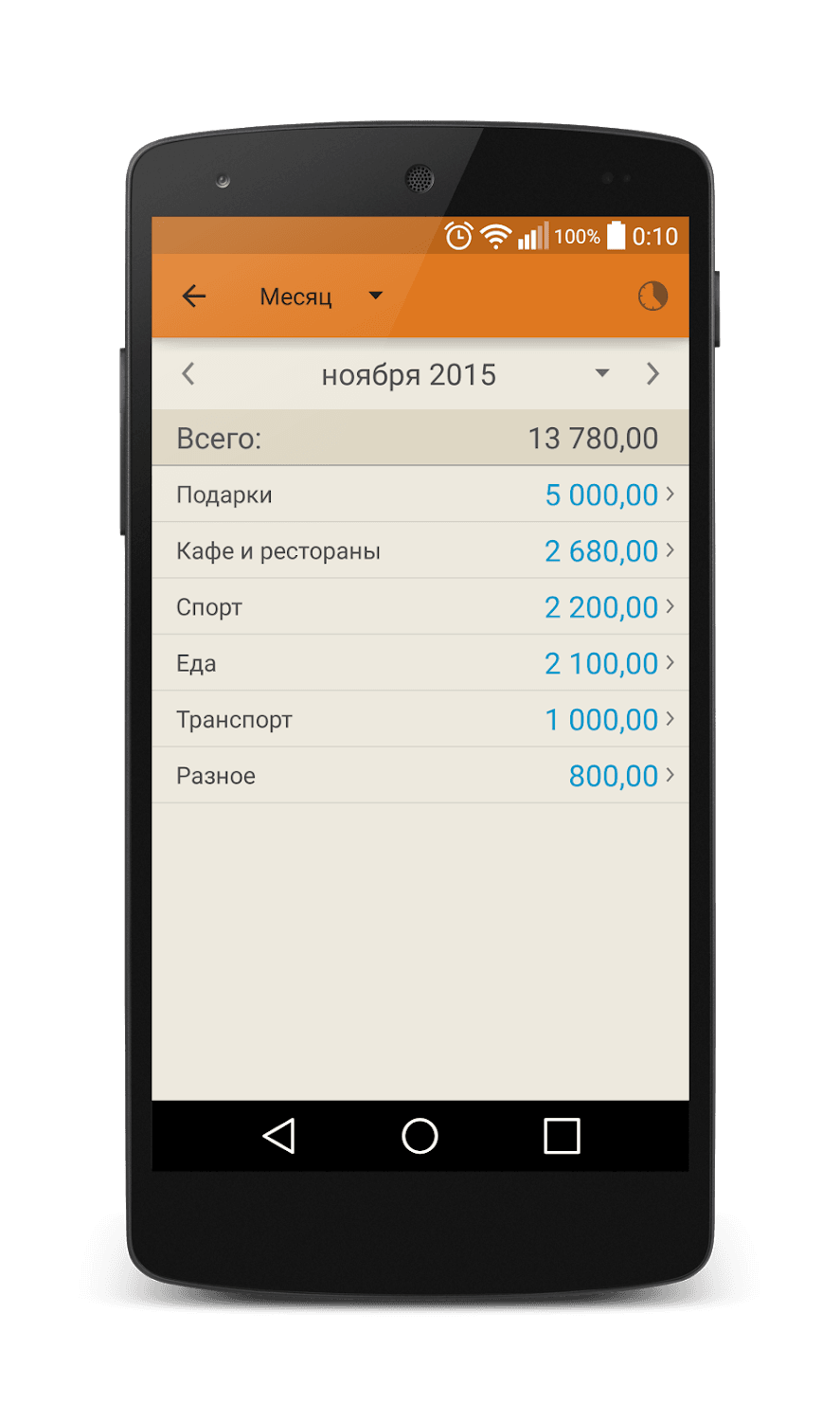Open the Кафе и рестораны category
The height and width of the screenshot is (1421, 840).
pyautogui.click(x=420, y=550)
